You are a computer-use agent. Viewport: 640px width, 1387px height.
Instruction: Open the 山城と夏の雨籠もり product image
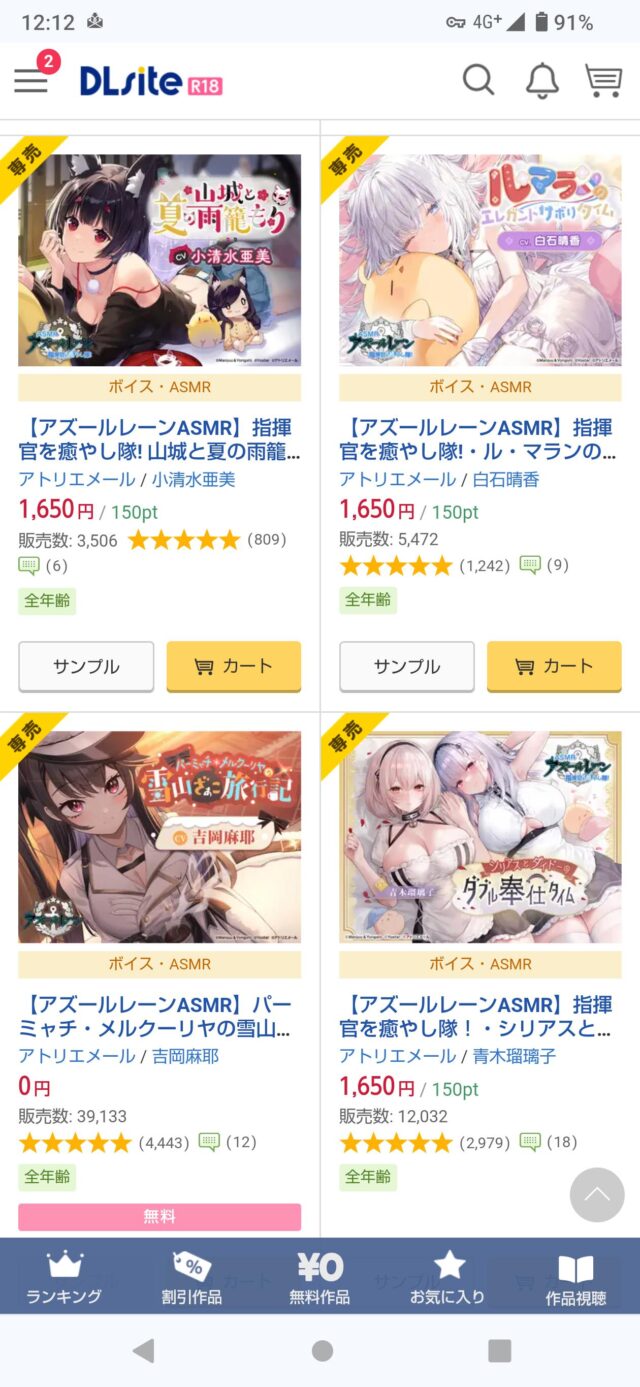pos(160,260)
